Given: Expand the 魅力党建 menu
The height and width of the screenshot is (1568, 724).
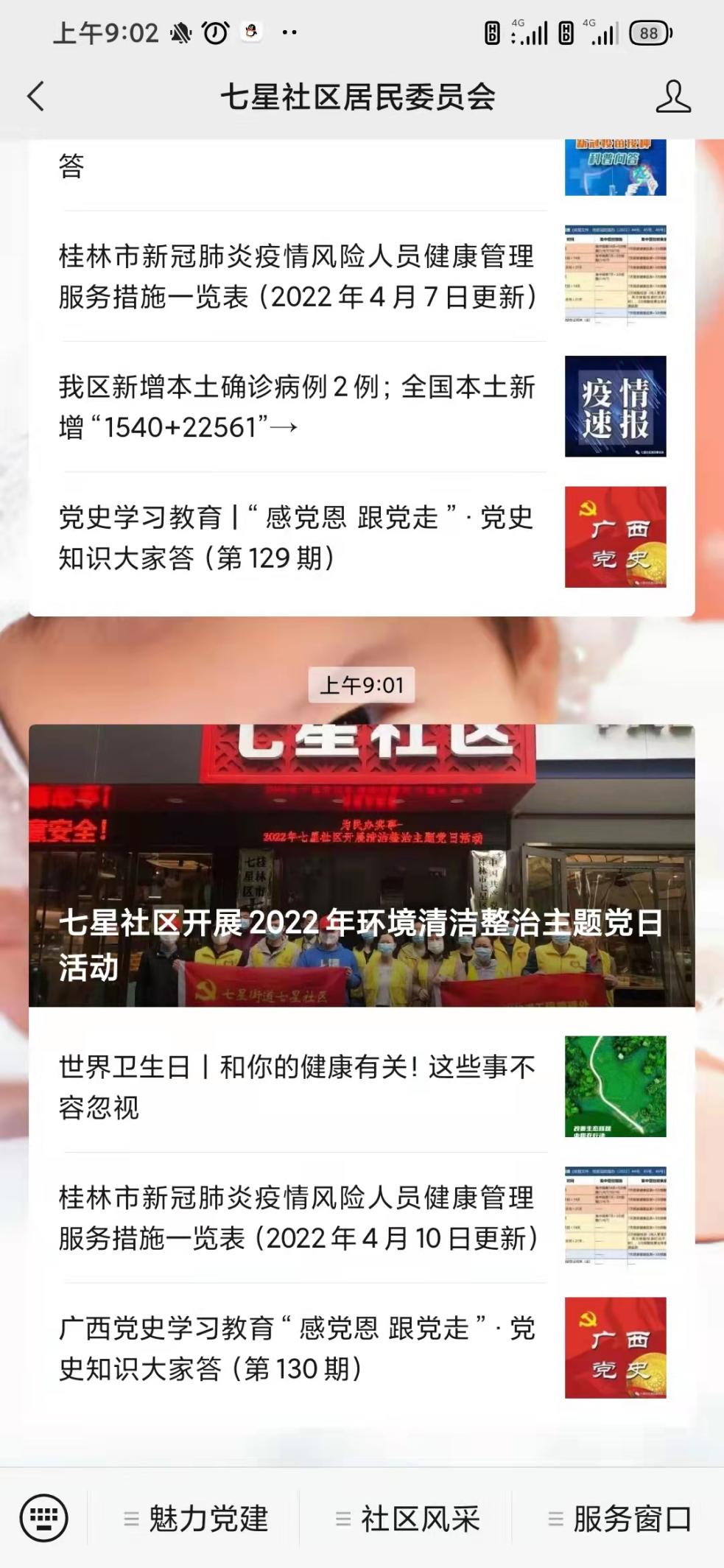Looking at the screenshot, I should (x=196, y=1519).
